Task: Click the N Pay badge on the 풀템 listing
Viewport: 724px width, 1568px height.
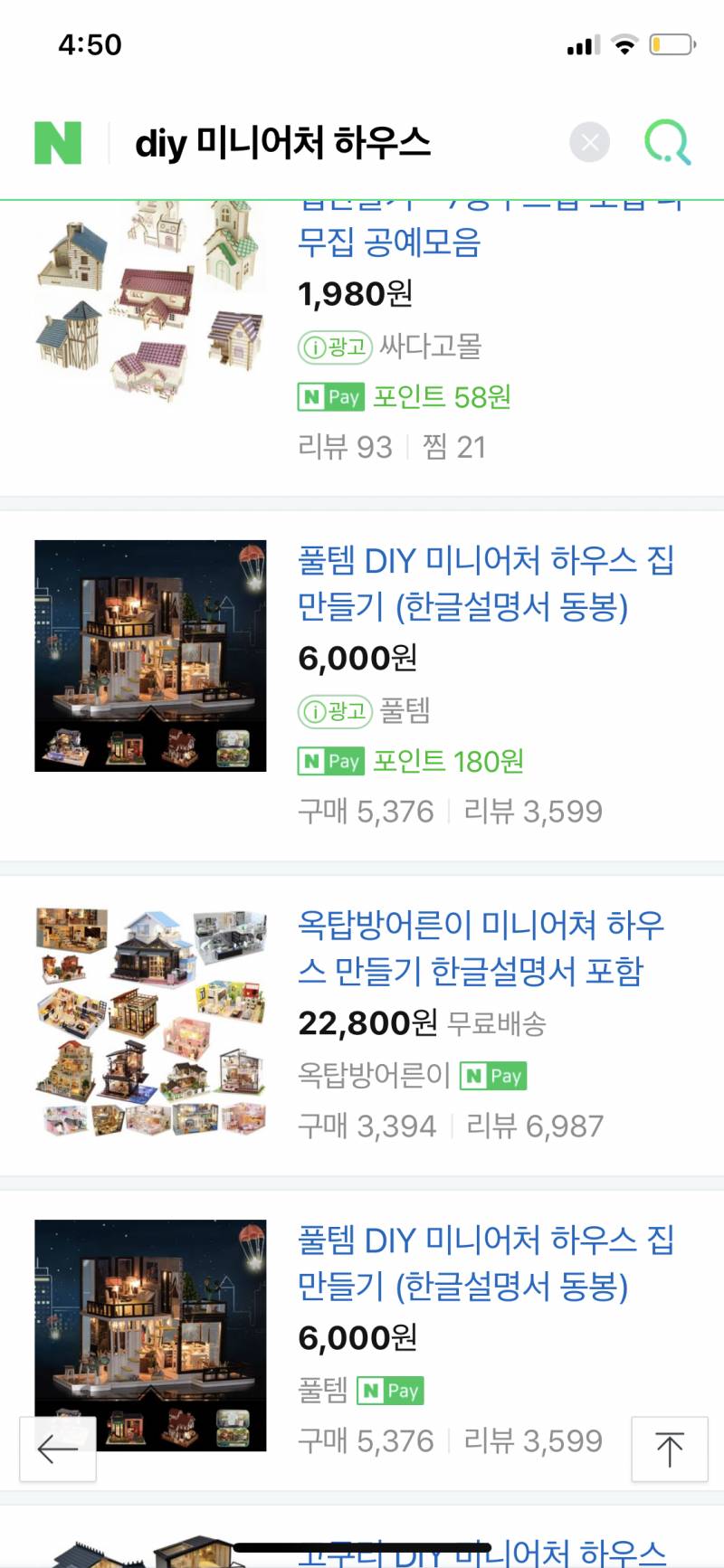Action: [330, 761]
